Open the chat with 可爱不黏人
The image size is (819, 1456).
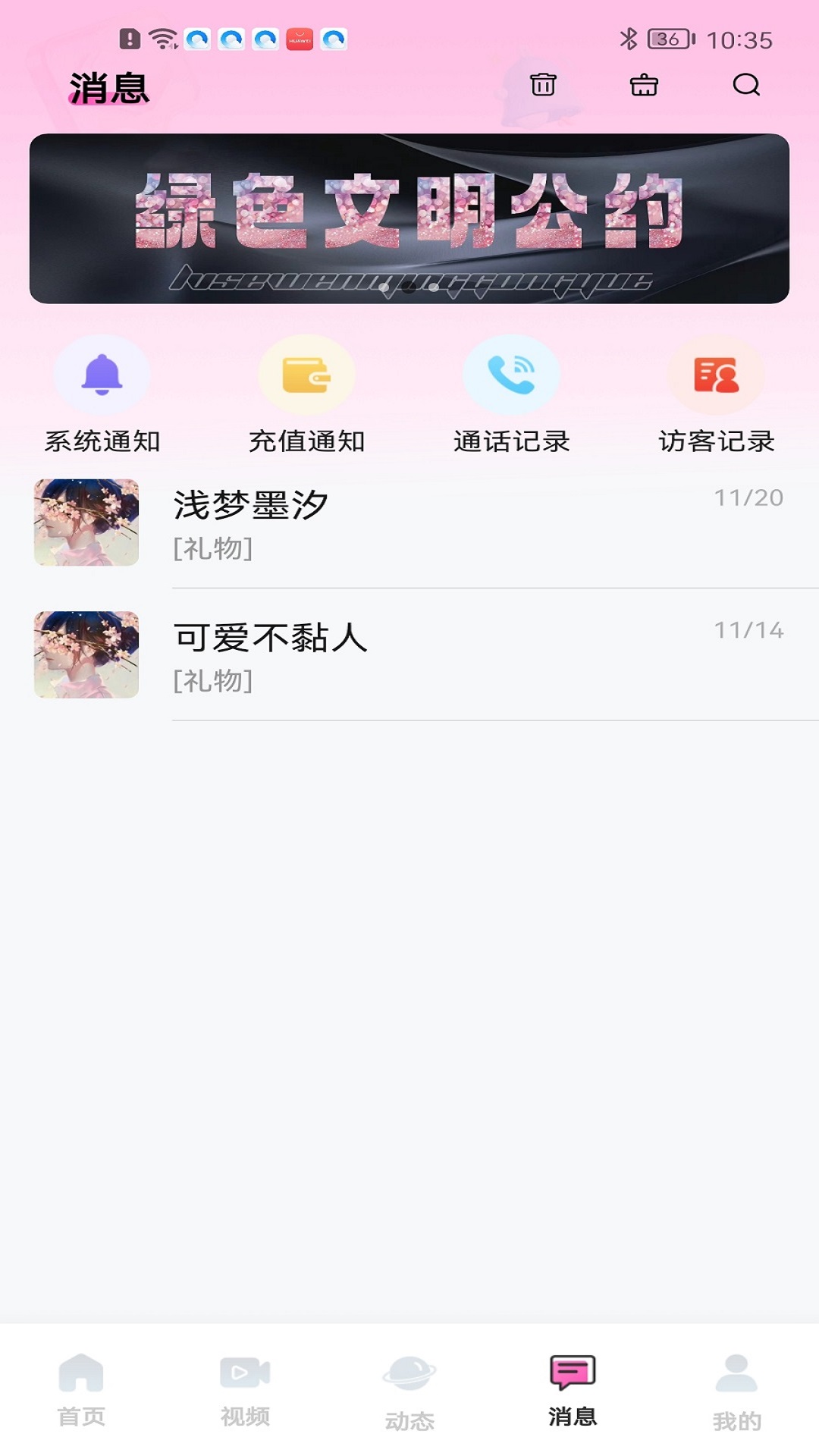pos(409,655)
